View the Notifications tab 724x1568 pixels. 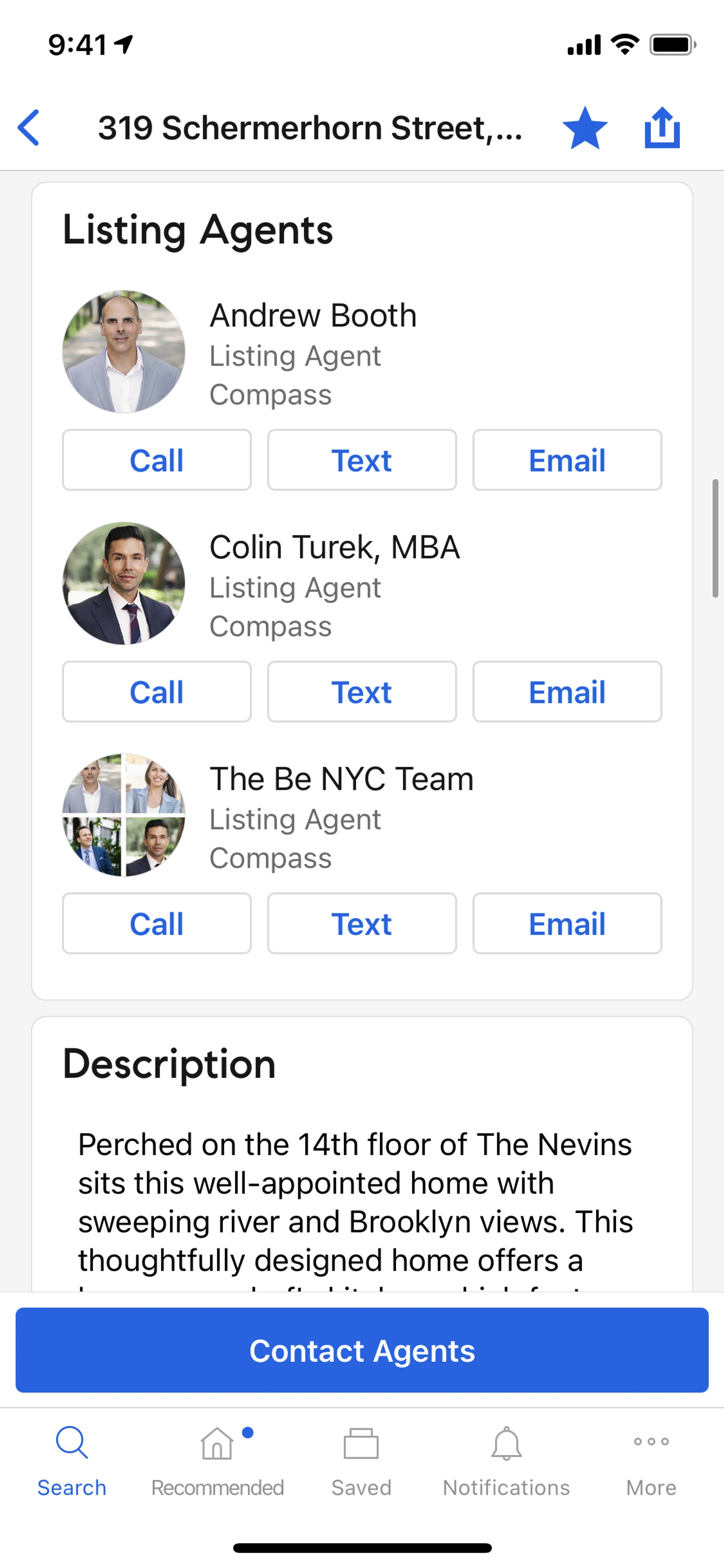coord(506,1461)
